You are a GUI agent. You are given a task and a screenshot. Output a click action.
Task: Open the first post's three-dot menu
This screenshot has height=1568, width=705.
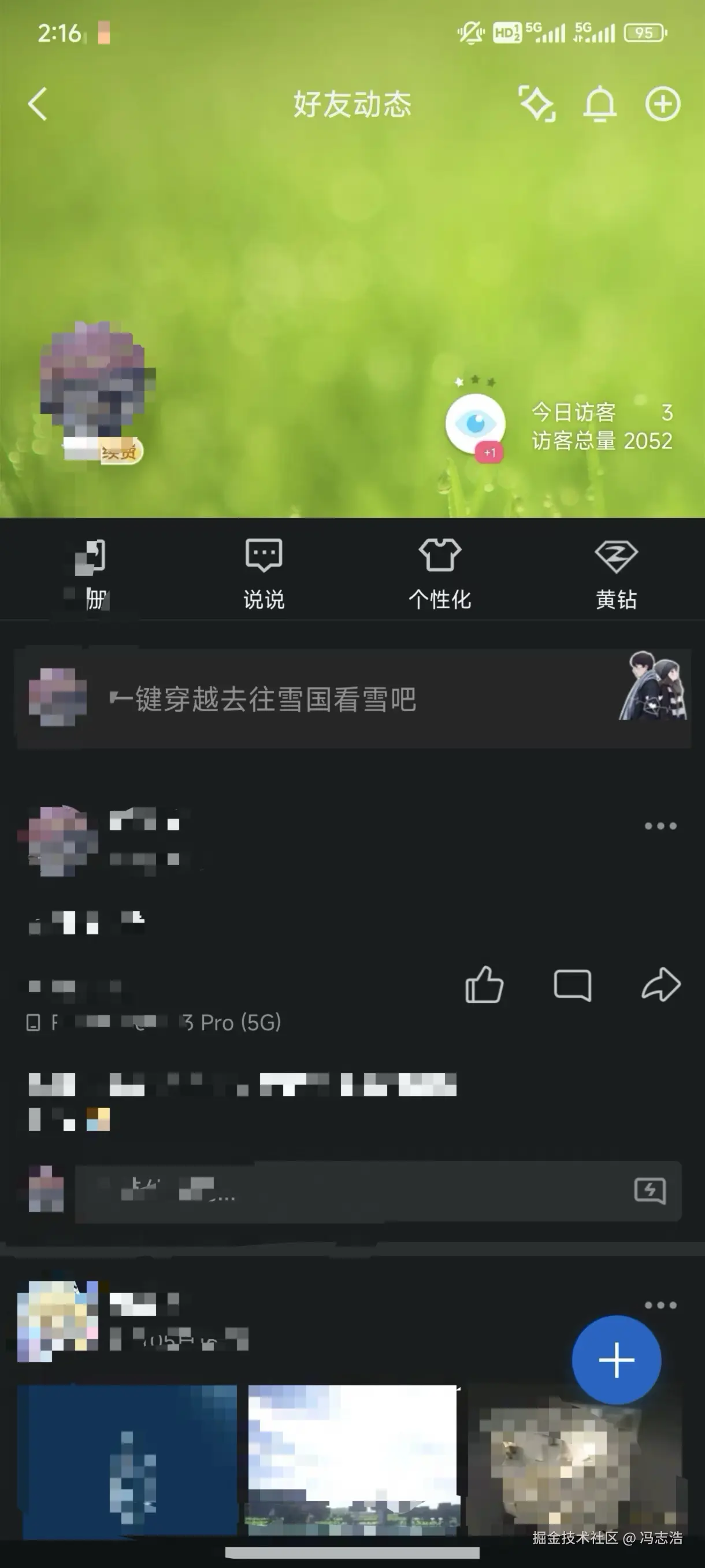pyautogui.click(x=661, y=826)
